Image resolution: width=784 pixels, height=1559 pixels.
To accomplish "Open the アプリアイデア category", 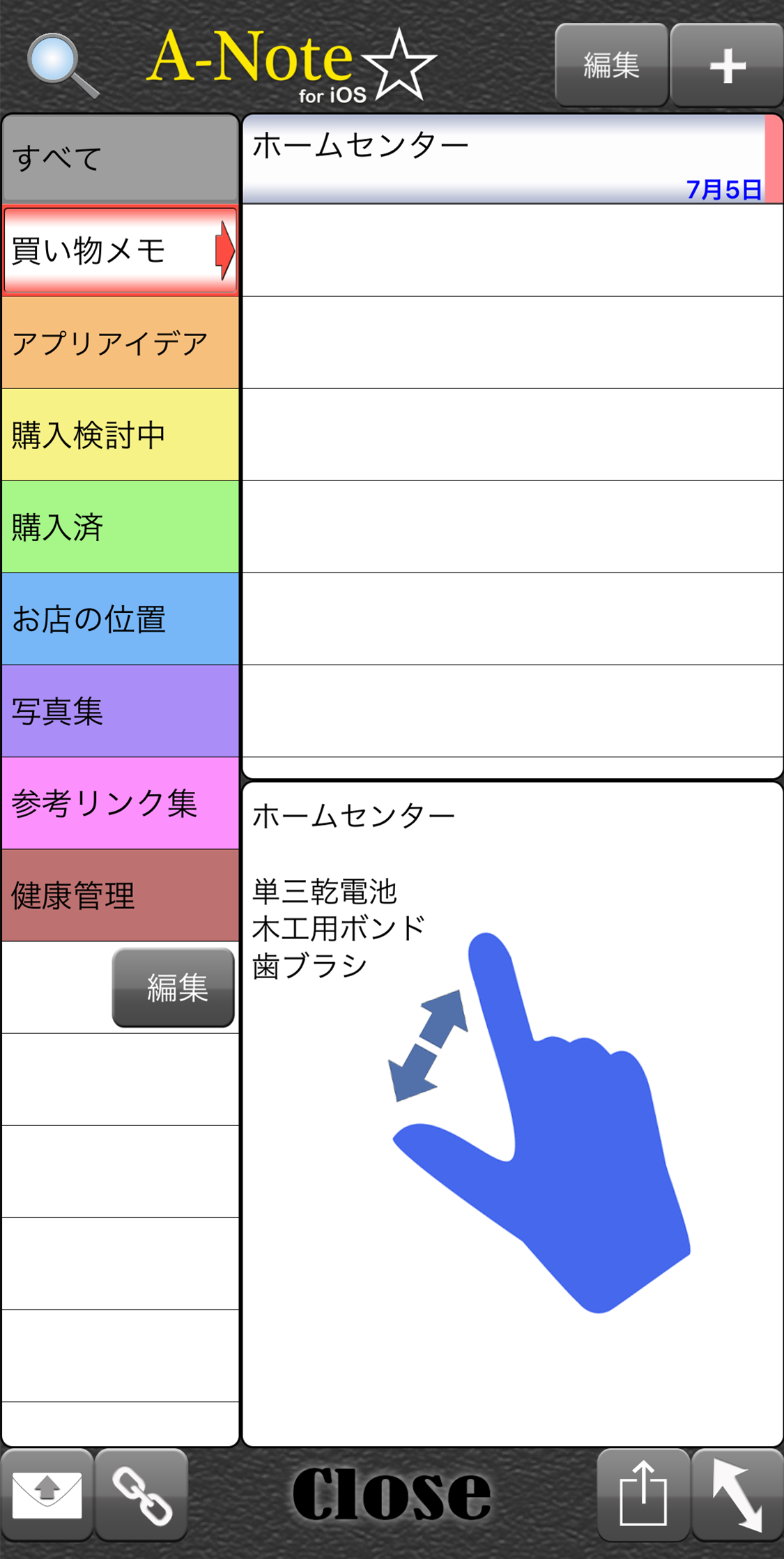I will pyautogui.click(x=120, y=343).
